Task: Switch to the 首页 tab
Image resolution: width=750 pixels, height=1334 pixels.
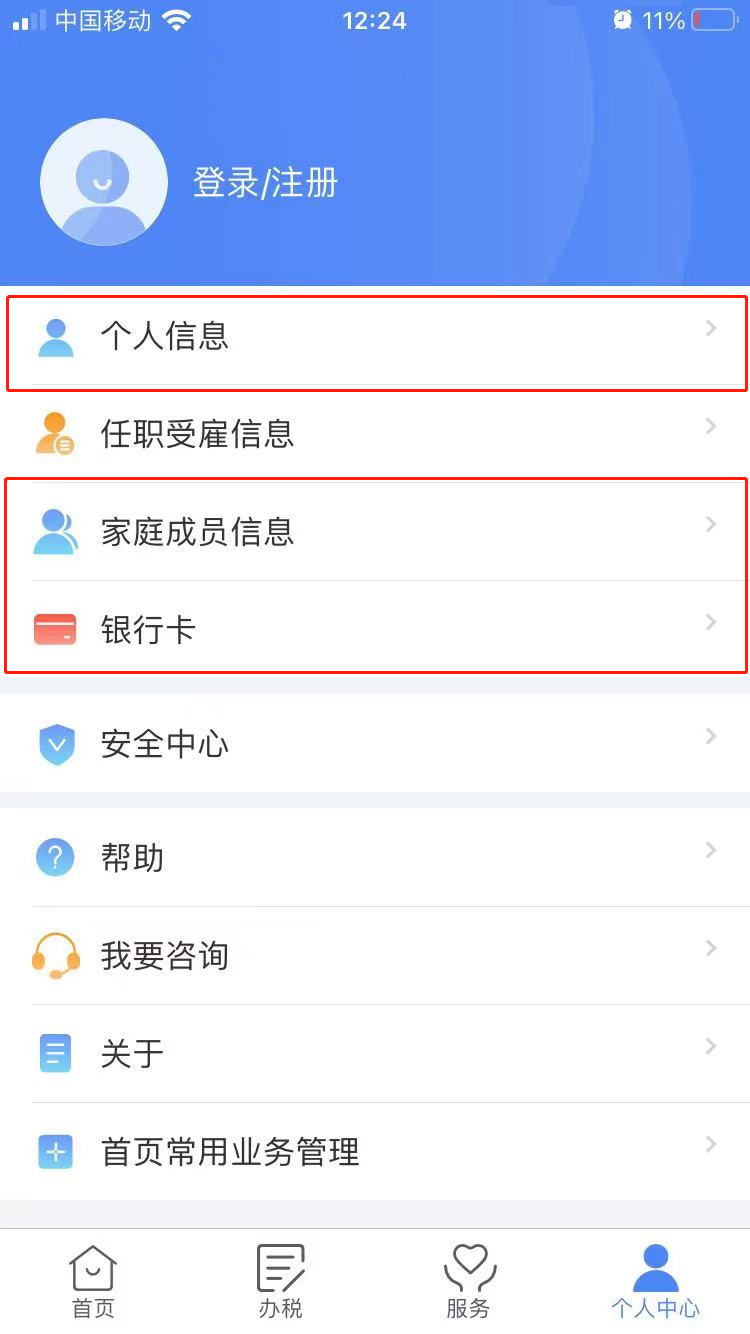Action: [92, 1283]
